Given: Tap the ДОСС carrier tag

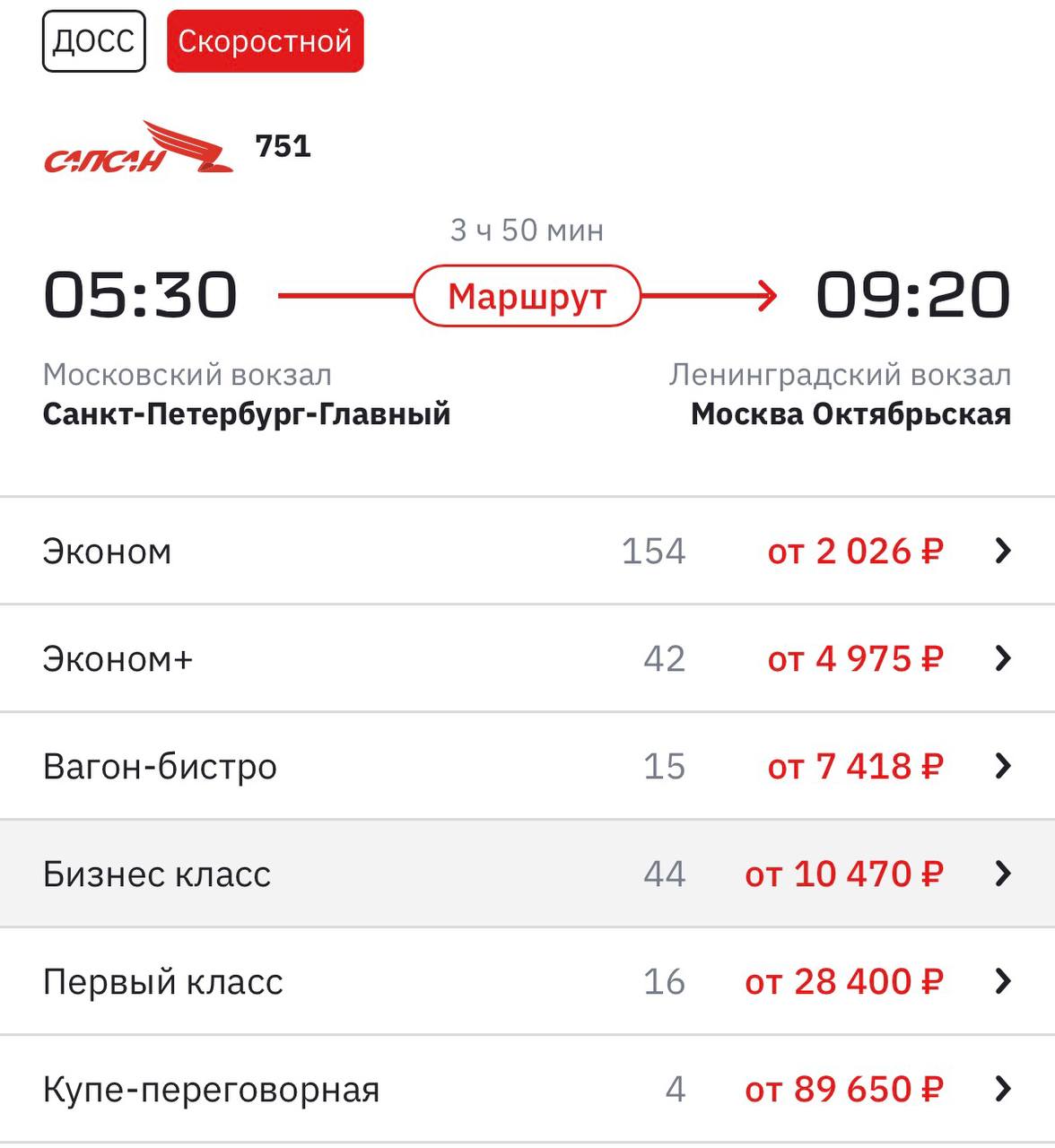Looking at the screenshot, I should point(93,41).
